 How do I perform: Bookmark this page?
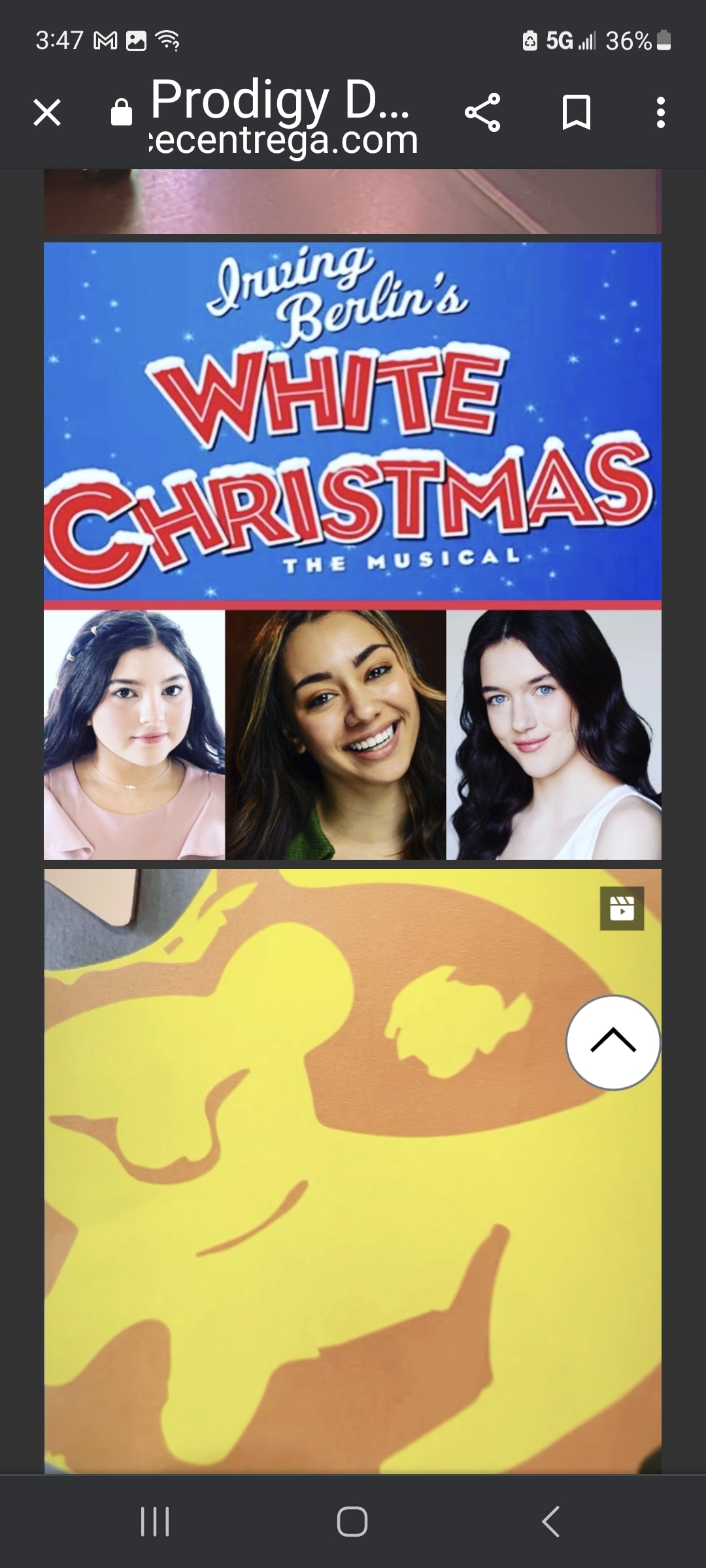[577, 112]
